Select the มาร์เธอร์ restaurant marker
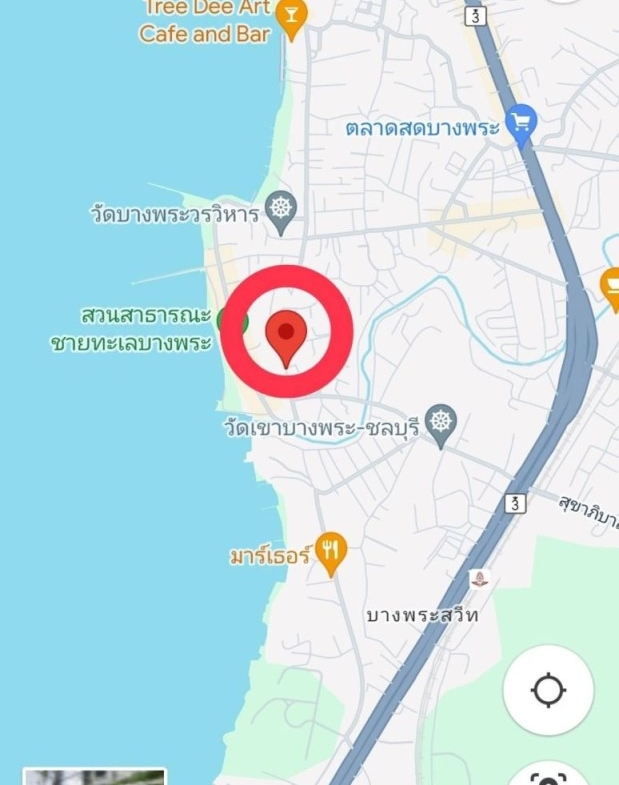This screenshot has width=619, height=785. [330, 552]
